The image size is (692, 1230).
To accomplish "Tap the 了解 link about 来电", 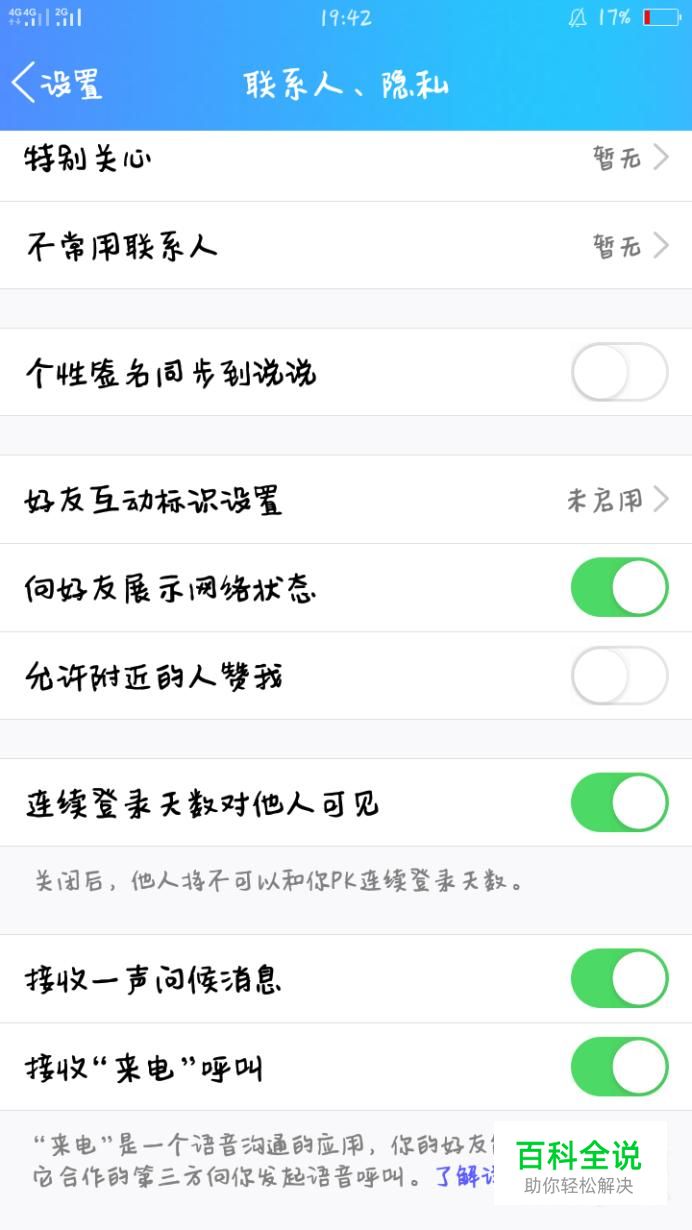I will tap(463, 1176).
